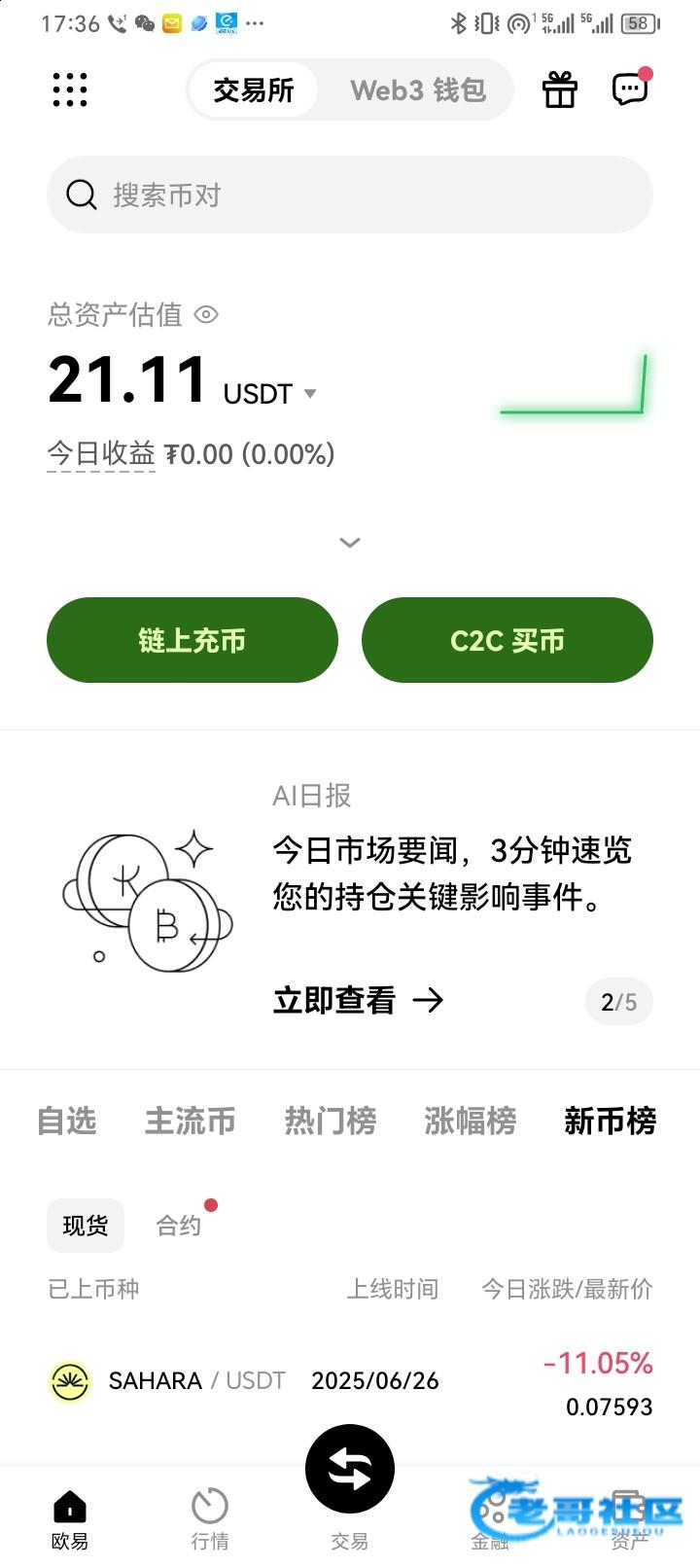The image size is (700, 1568).
Task: Tap the 链上充币 deposit button
Action: click(x=192, y=640)
